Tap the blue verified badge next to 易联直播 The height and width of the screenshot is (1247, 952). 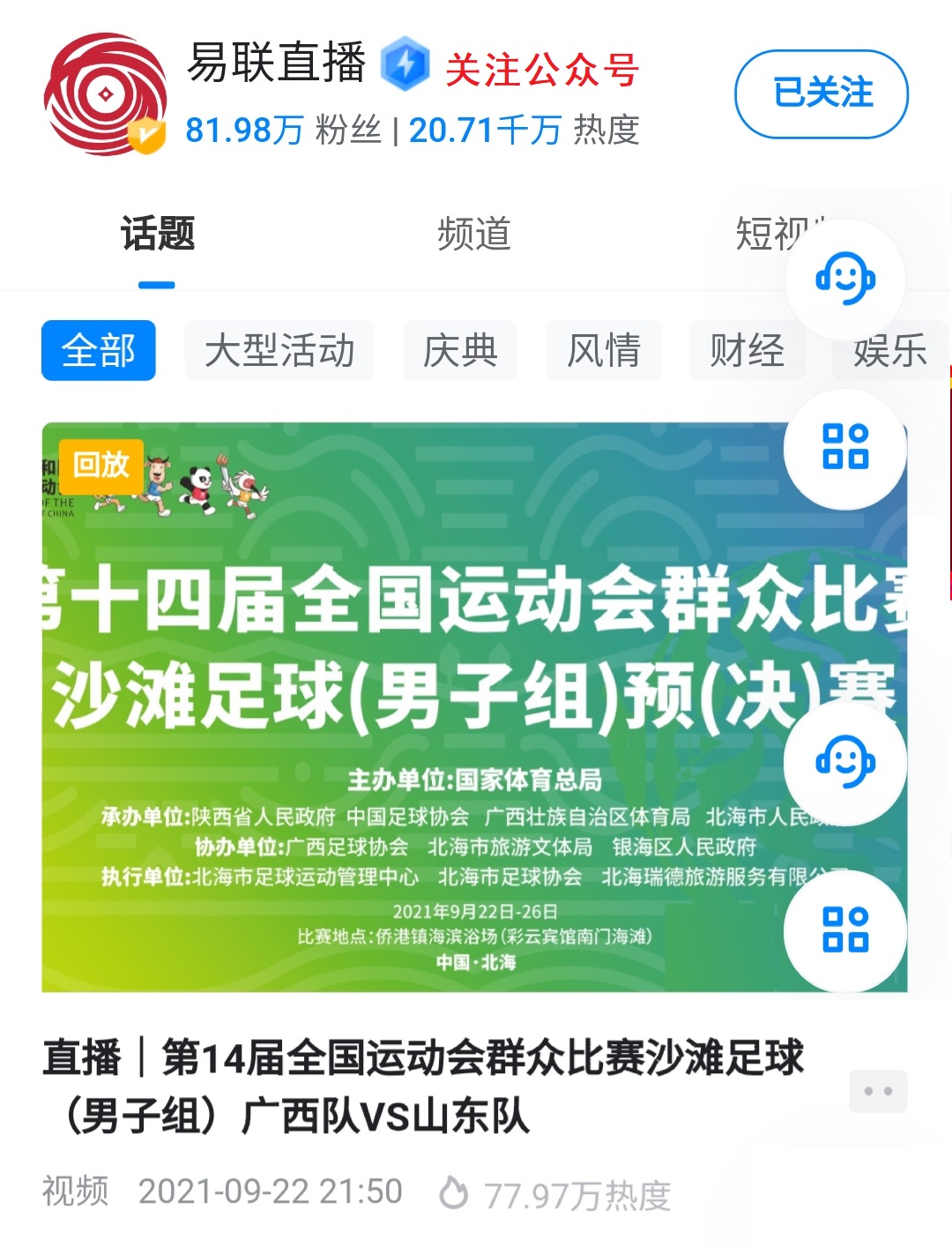[402, 64]
